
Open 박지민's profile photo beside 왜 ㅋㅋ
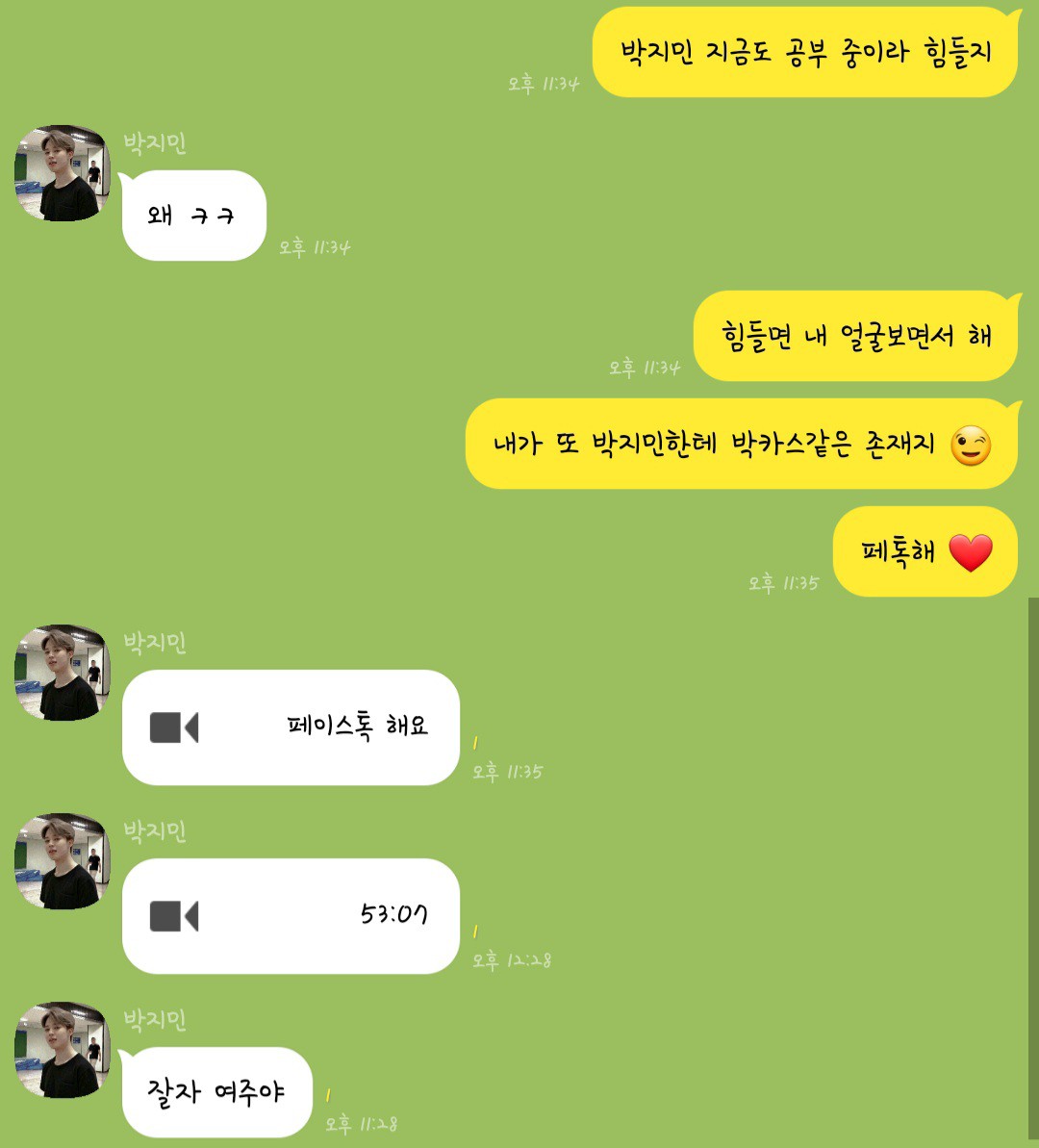pos(63,173)
